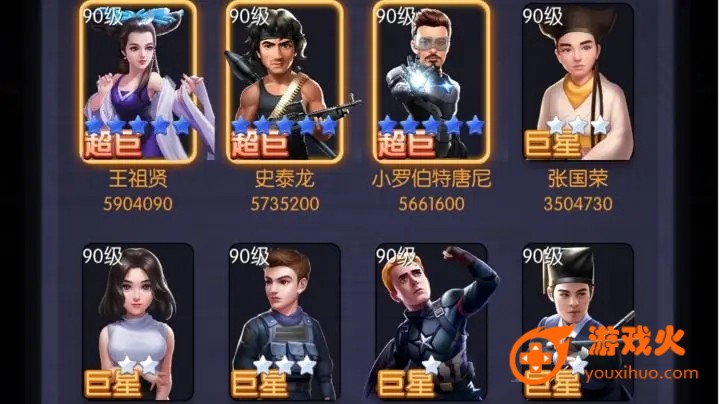Viewport: 720px width, 404px height.
Task: Tap the 张国荣 character card
Action: tap(578, 82)
